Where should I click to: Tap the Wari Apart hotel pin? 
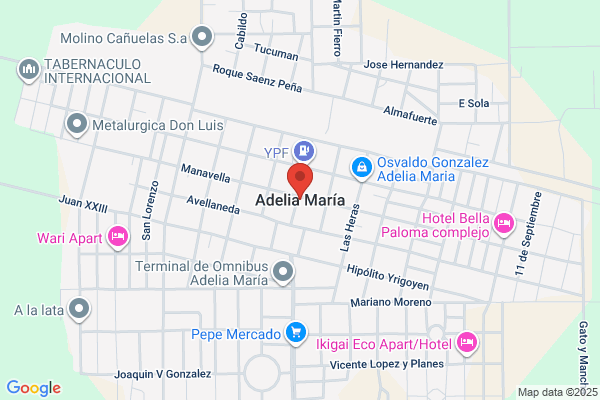click(118, 237)
